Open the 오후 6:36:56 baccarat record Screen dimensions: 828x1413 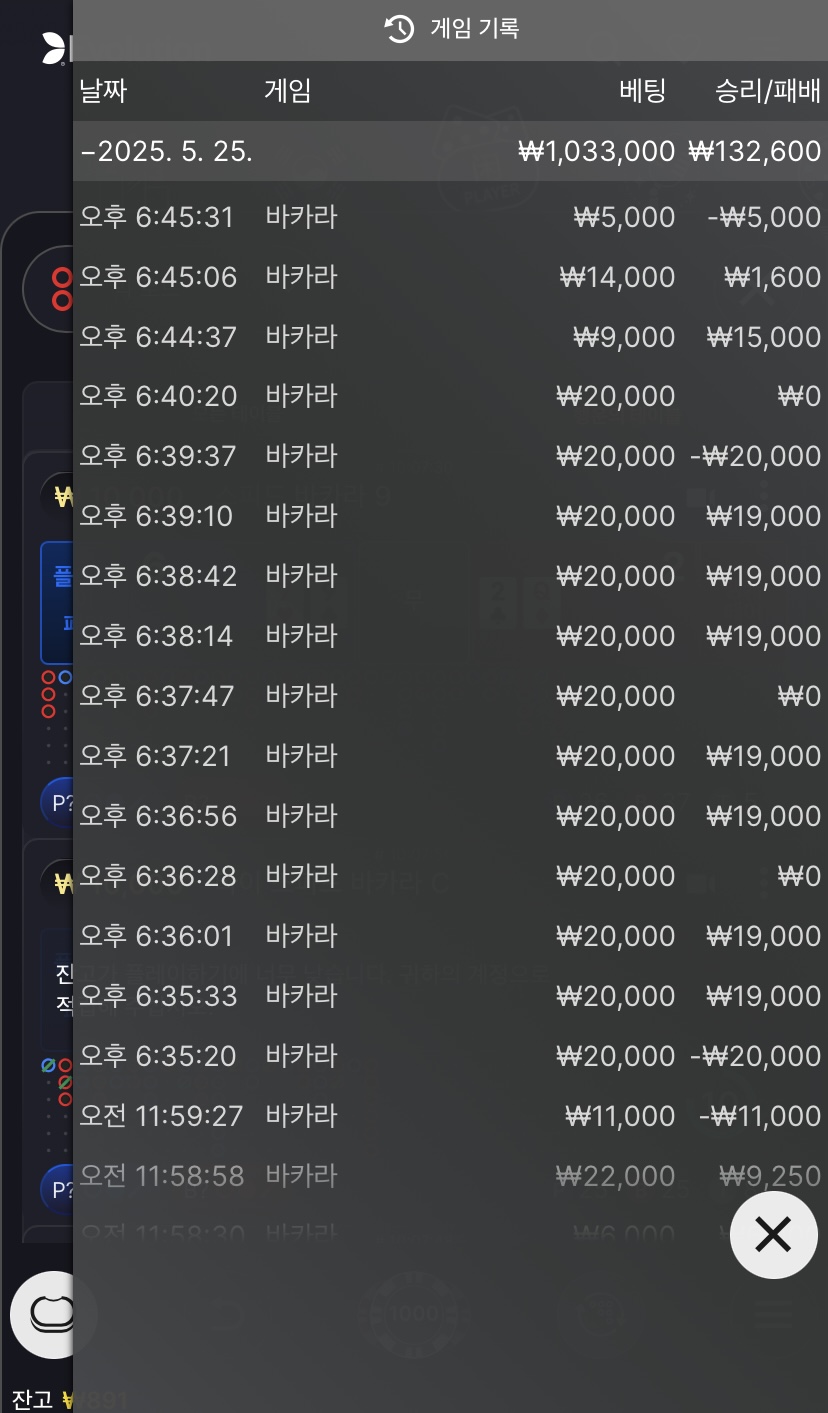coord(450,816)
